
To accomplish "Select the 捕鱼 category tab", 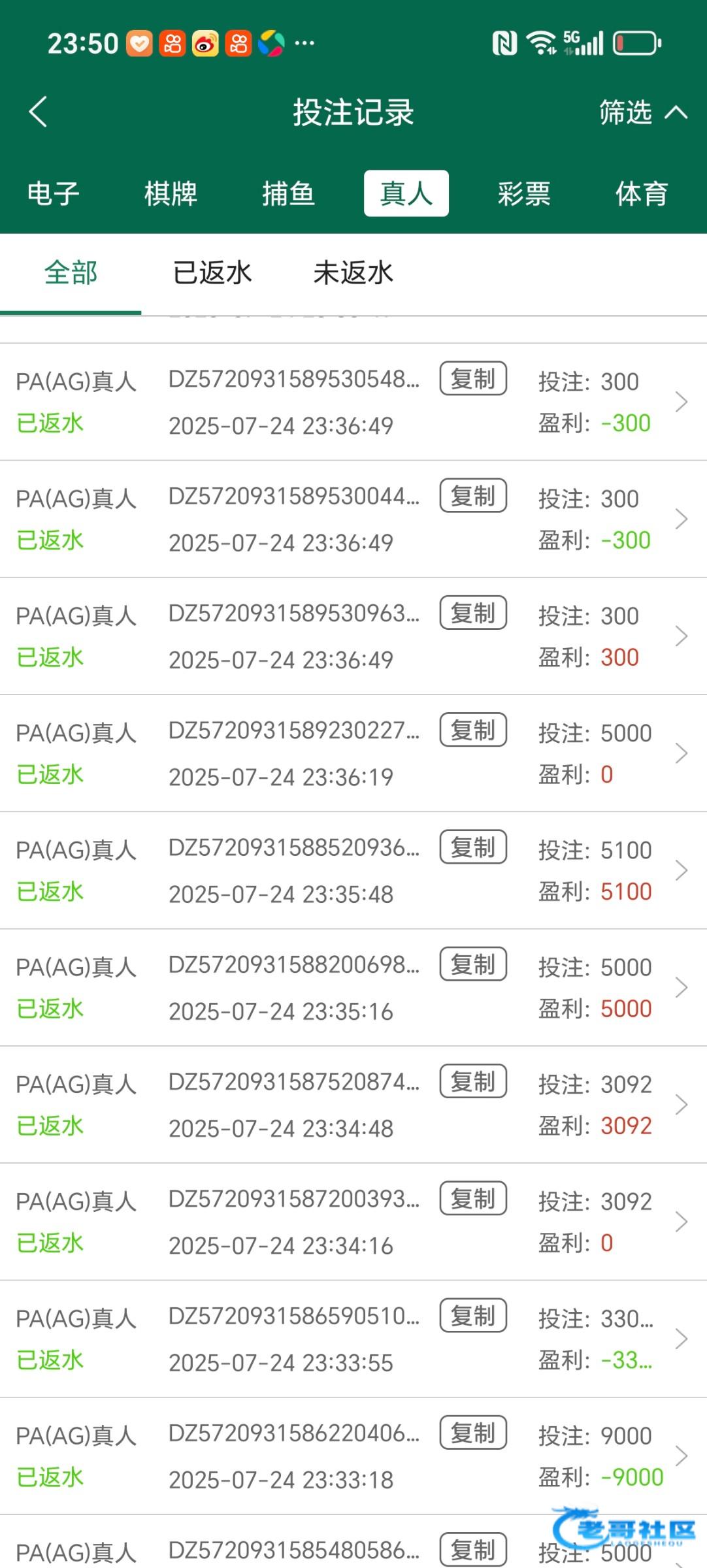I will (x=289, y=194).
